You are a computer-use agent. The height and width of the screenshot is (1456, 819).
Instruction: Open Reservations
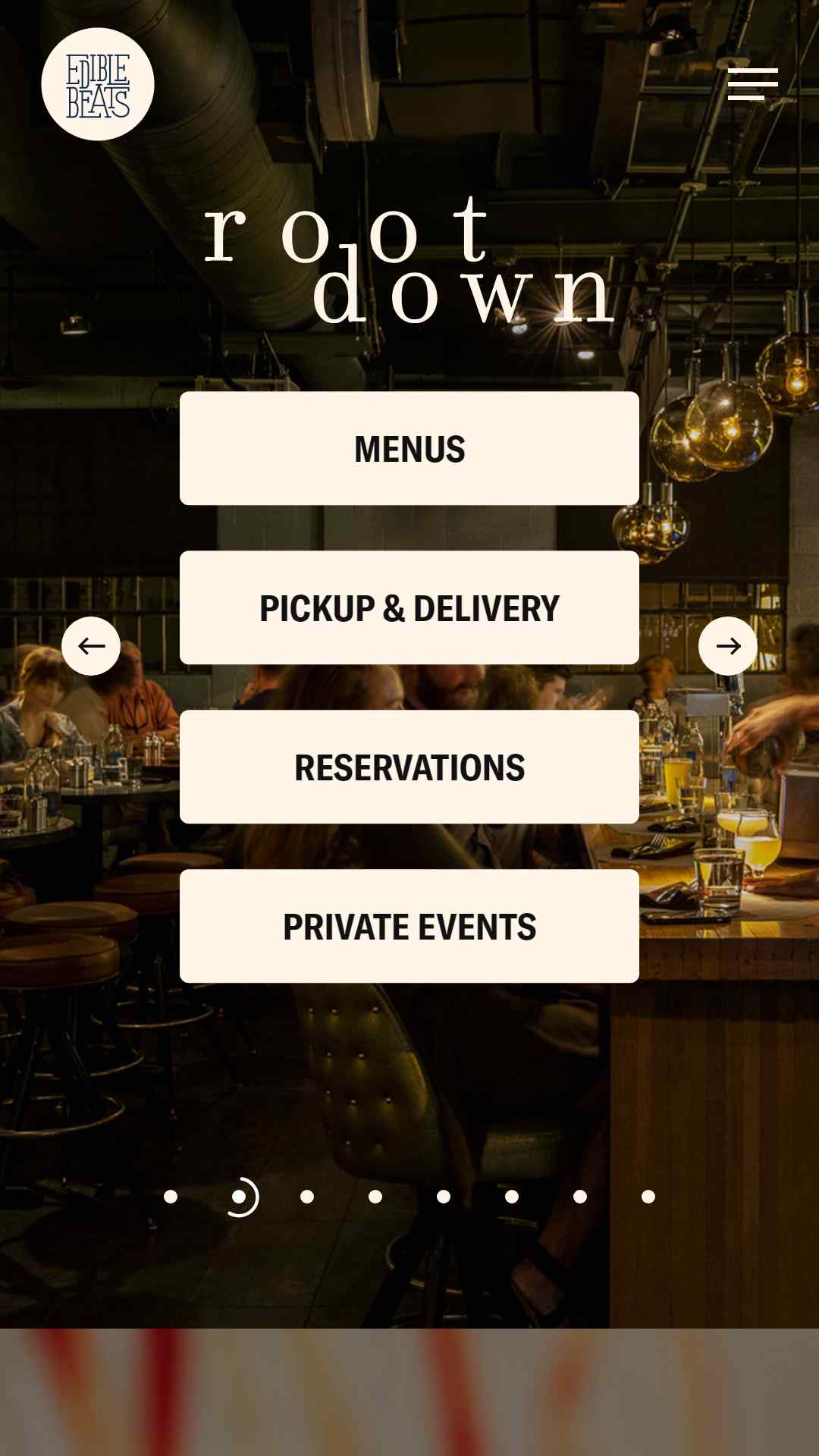[x=409, y=767]
